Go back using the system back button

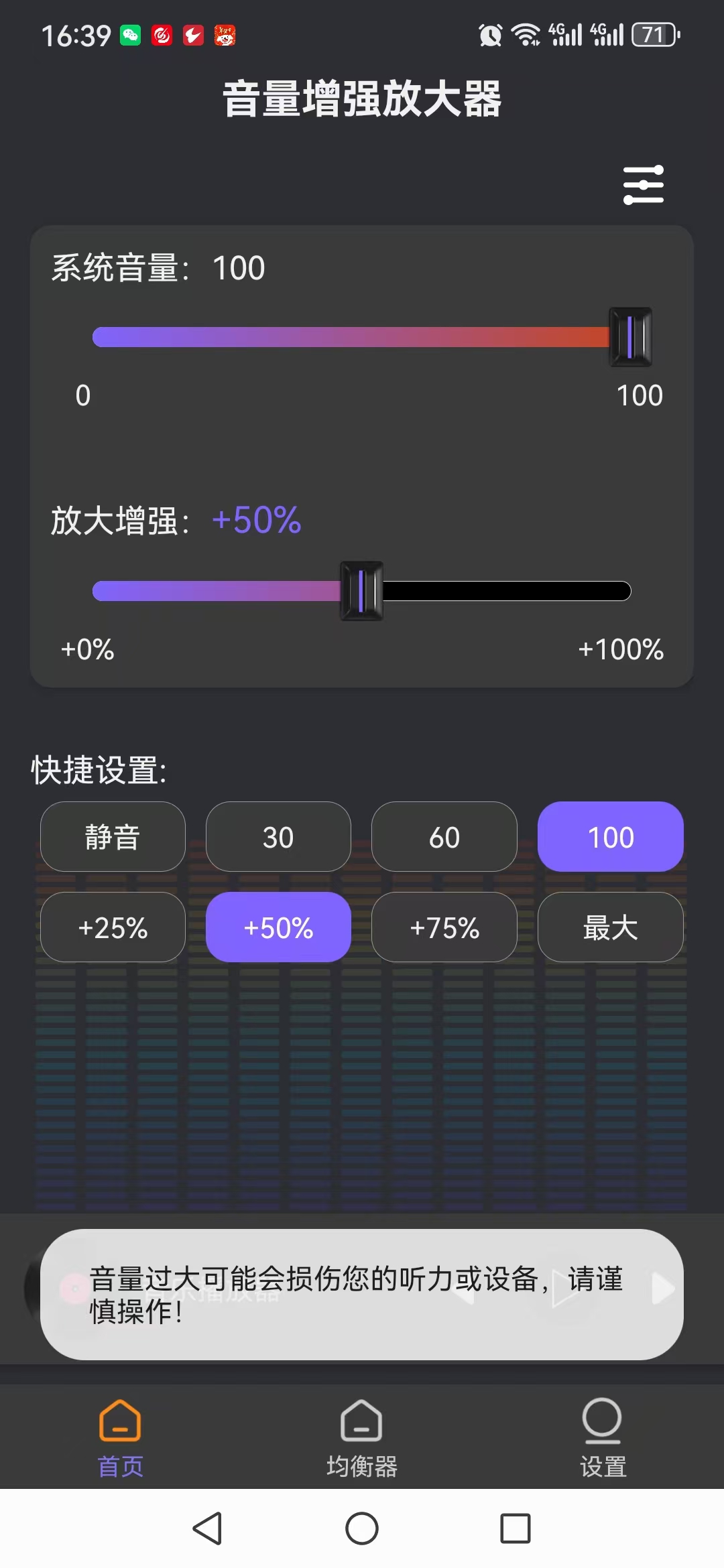[207, 1528]
